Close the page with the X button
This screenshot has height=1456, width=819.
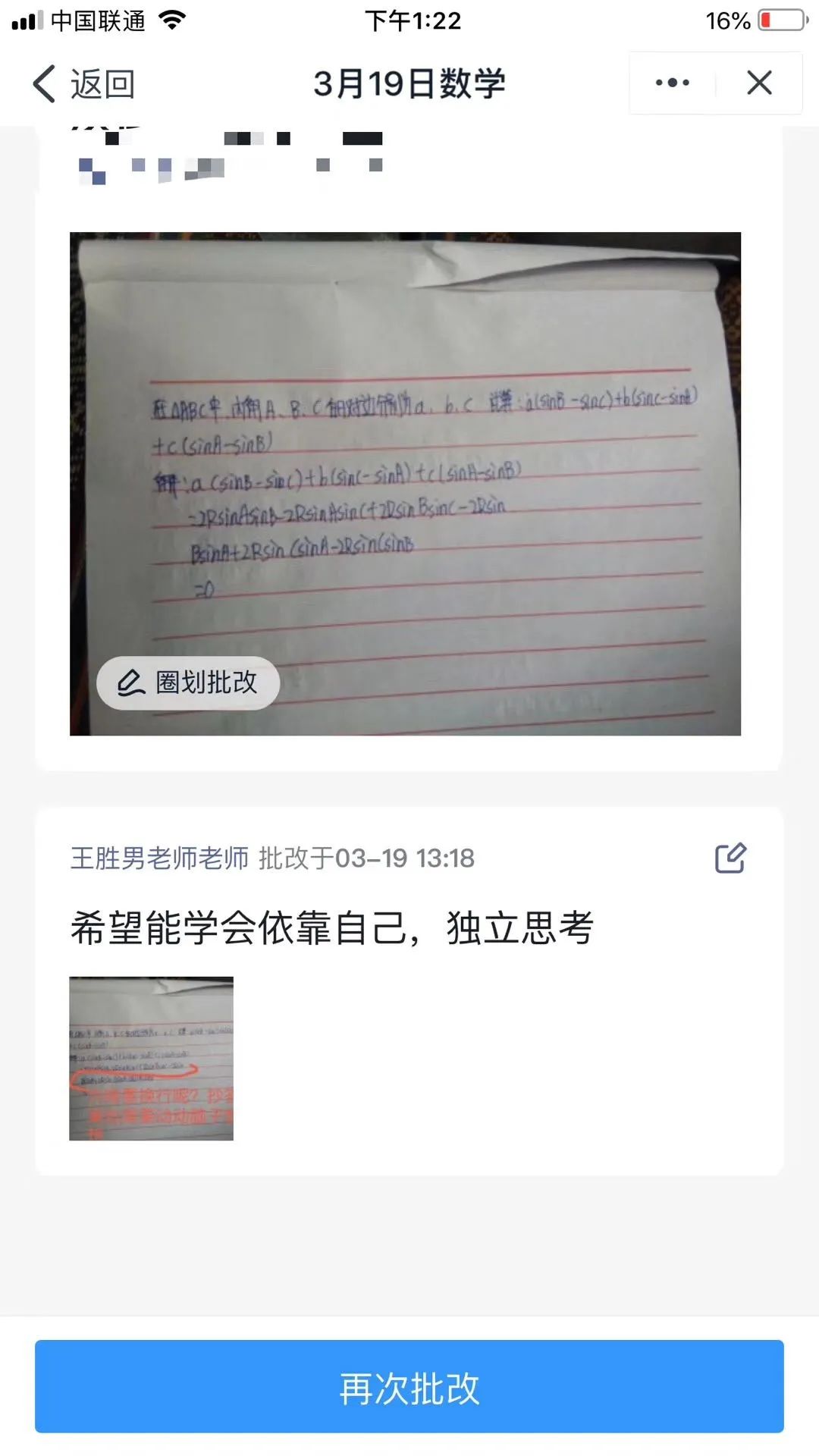pos(759,83)
